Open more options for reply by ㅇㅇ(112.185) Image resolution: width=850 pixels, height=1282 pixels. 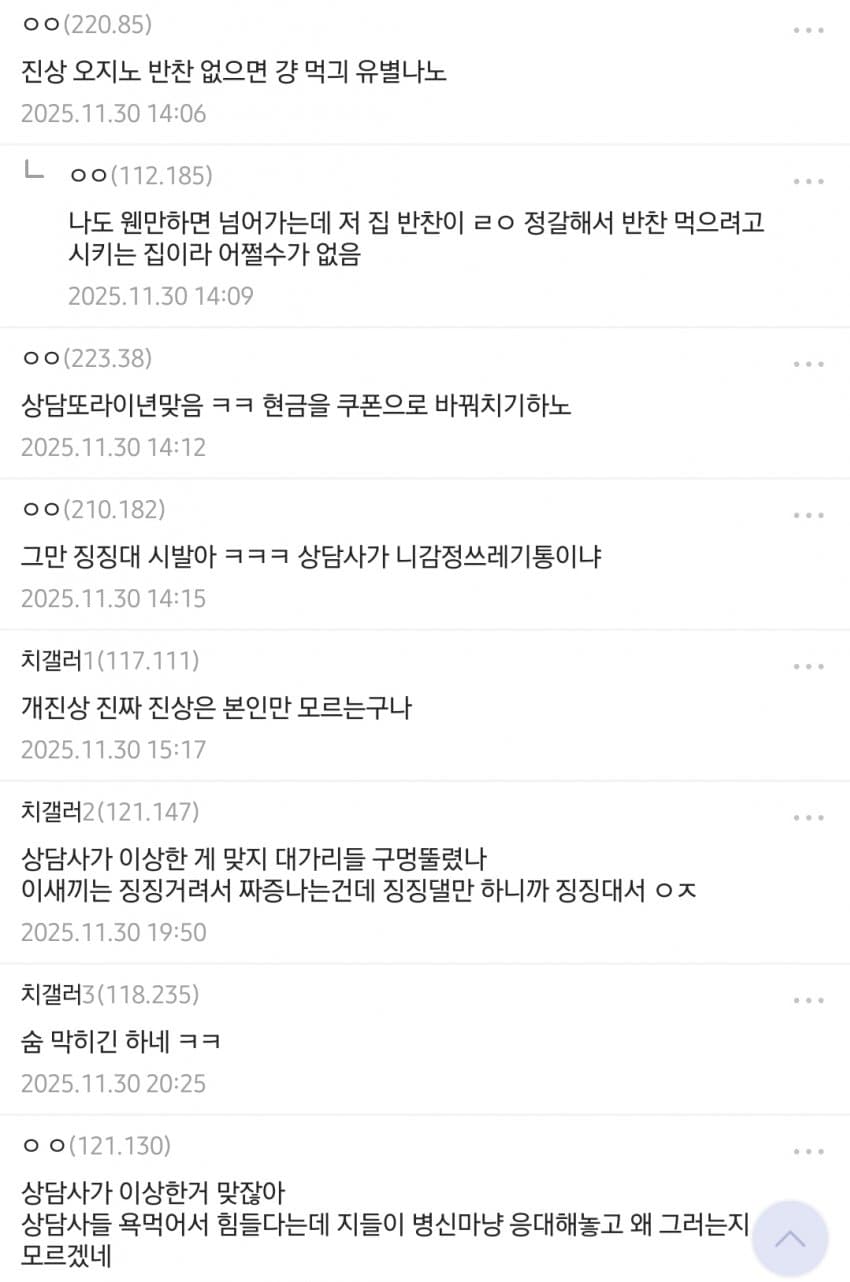[x=808, y=181]
